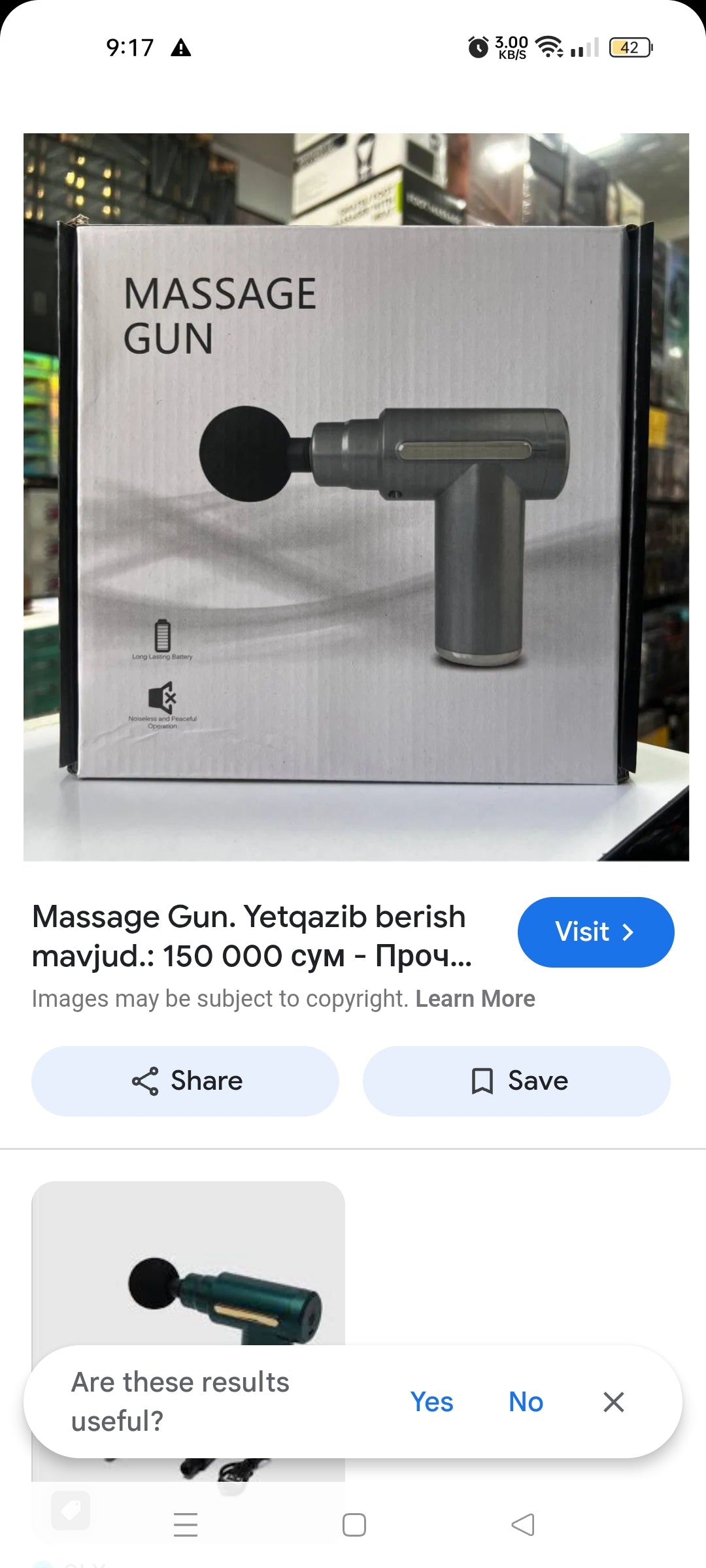
Task: Tap the menu lines icon in bottom bar
Action: (186, 1526)
